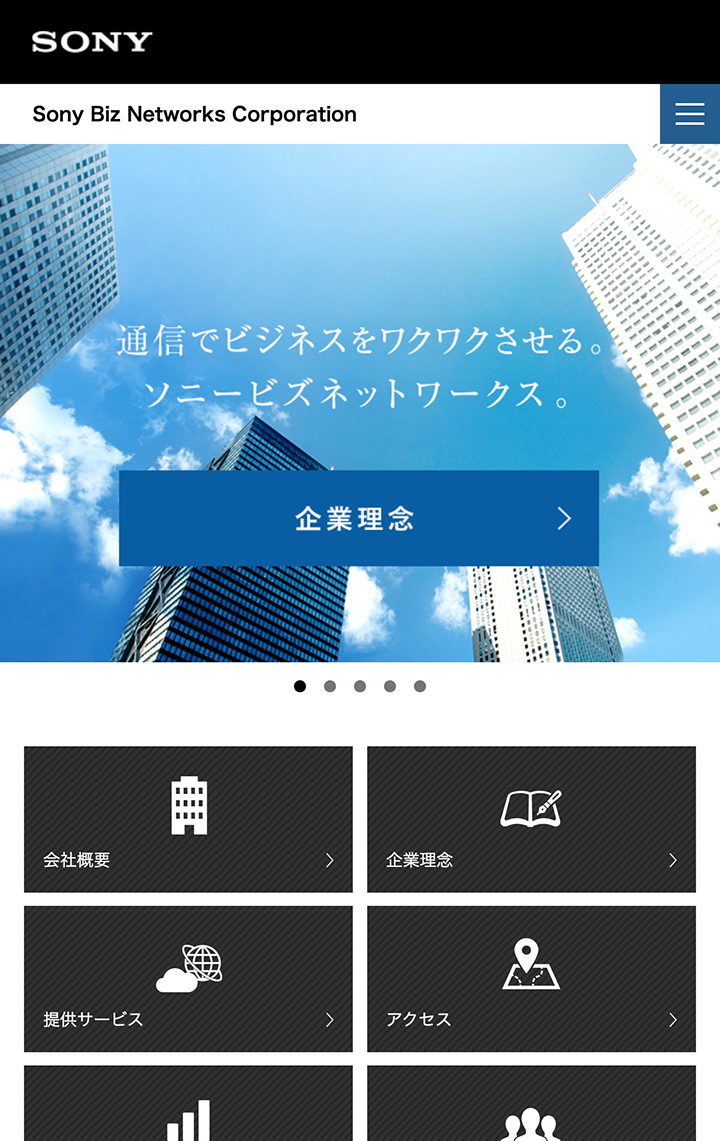Tap the 企業理念 banner button
The width and height of the screenshot is (720, 1141).
tap(358, 518)
